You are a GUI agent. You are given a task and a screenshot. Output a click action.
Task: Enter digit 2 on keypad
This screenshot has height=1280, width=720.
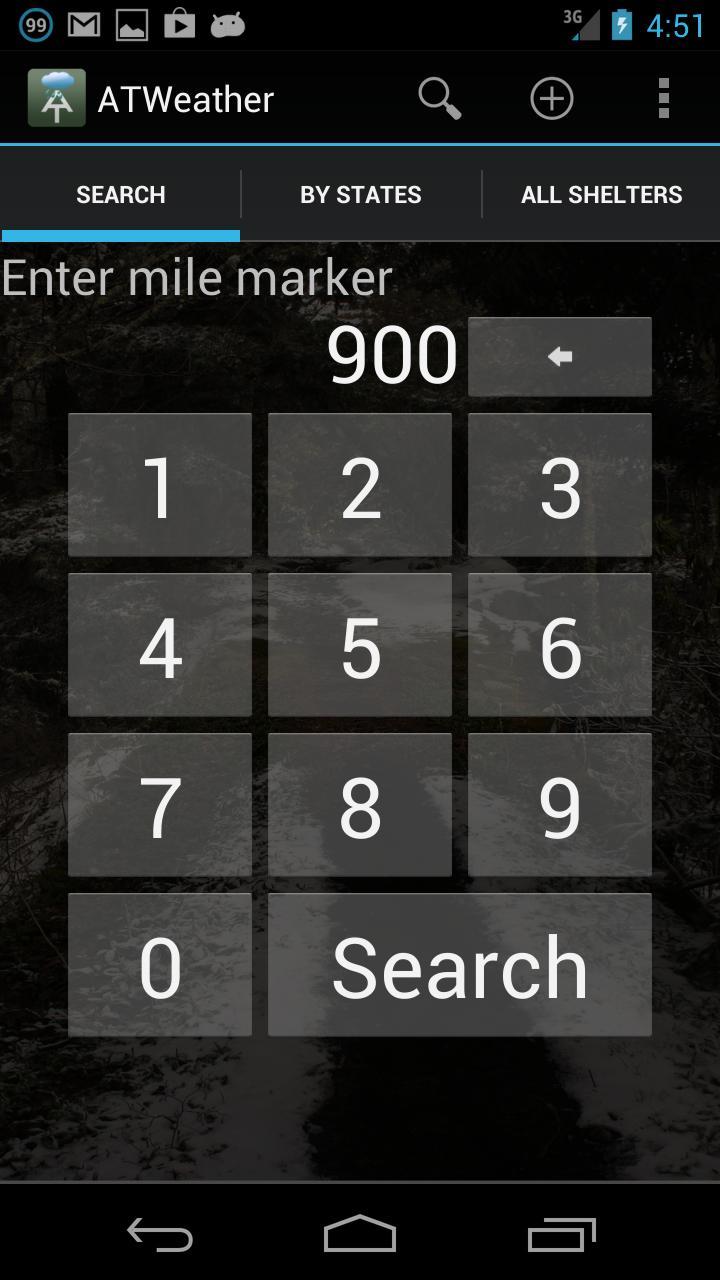point(360,485)
